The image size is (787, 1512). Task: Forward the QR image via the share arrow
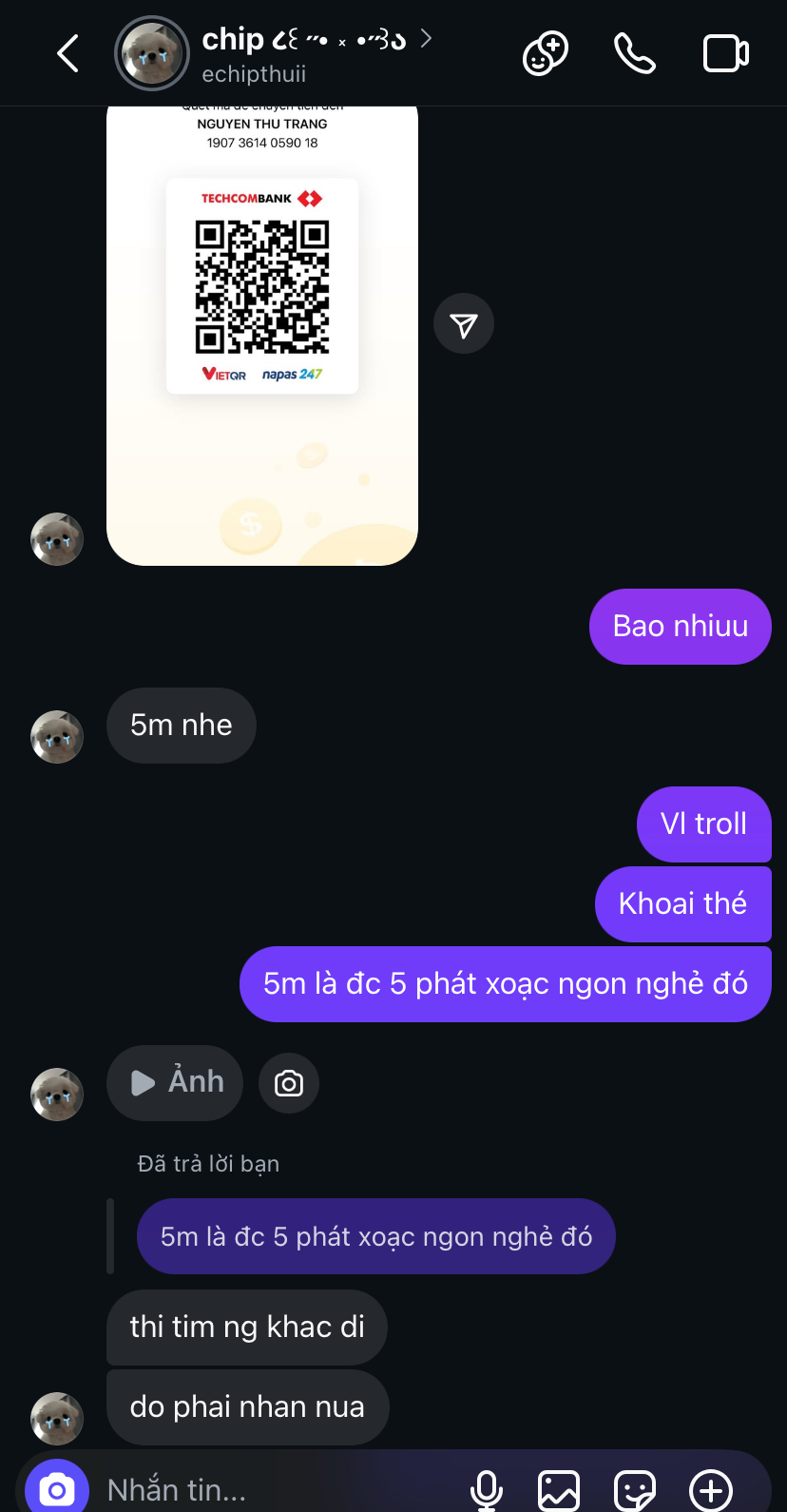coord(464,324)
